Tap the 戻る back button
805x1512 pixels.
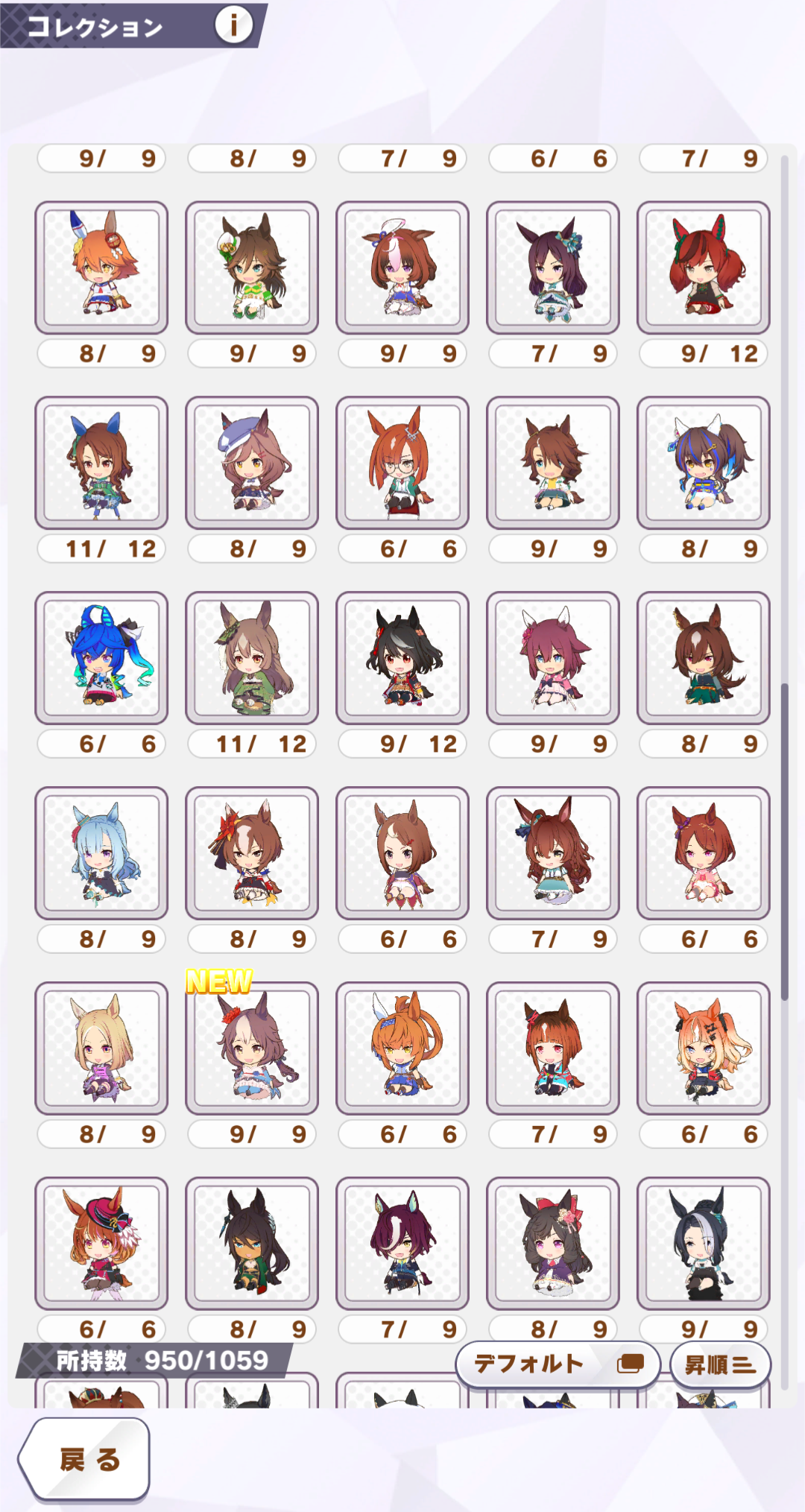86,1459
